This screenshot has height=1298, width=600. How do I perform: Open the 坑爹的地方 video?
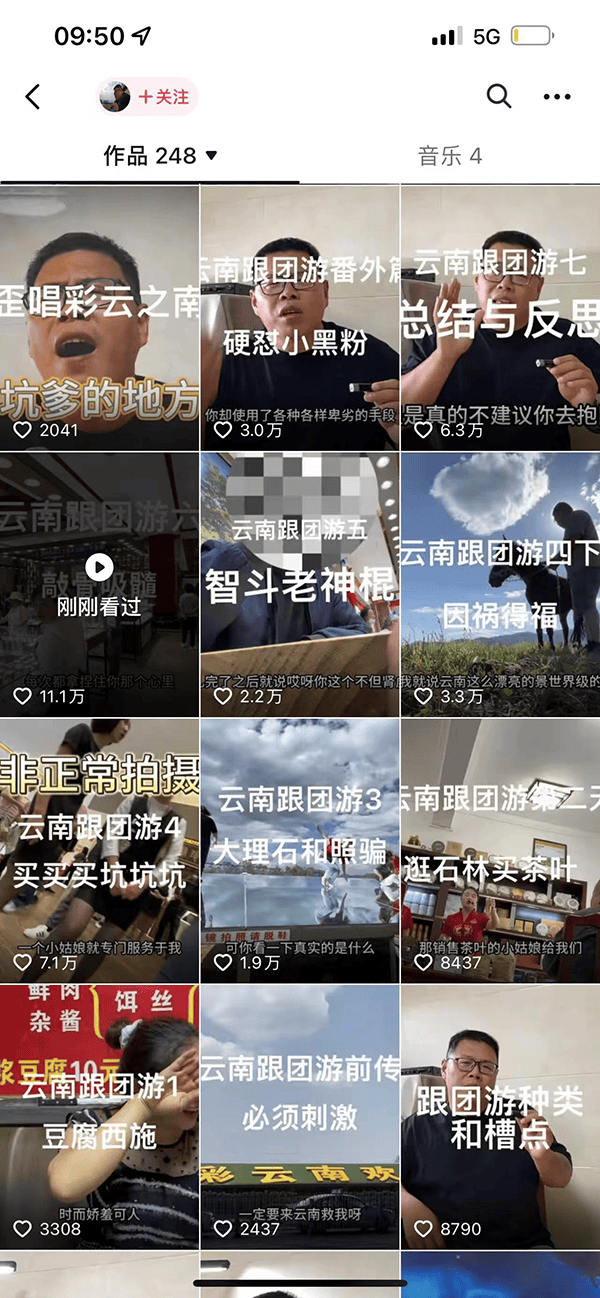(x=100, y=317)
